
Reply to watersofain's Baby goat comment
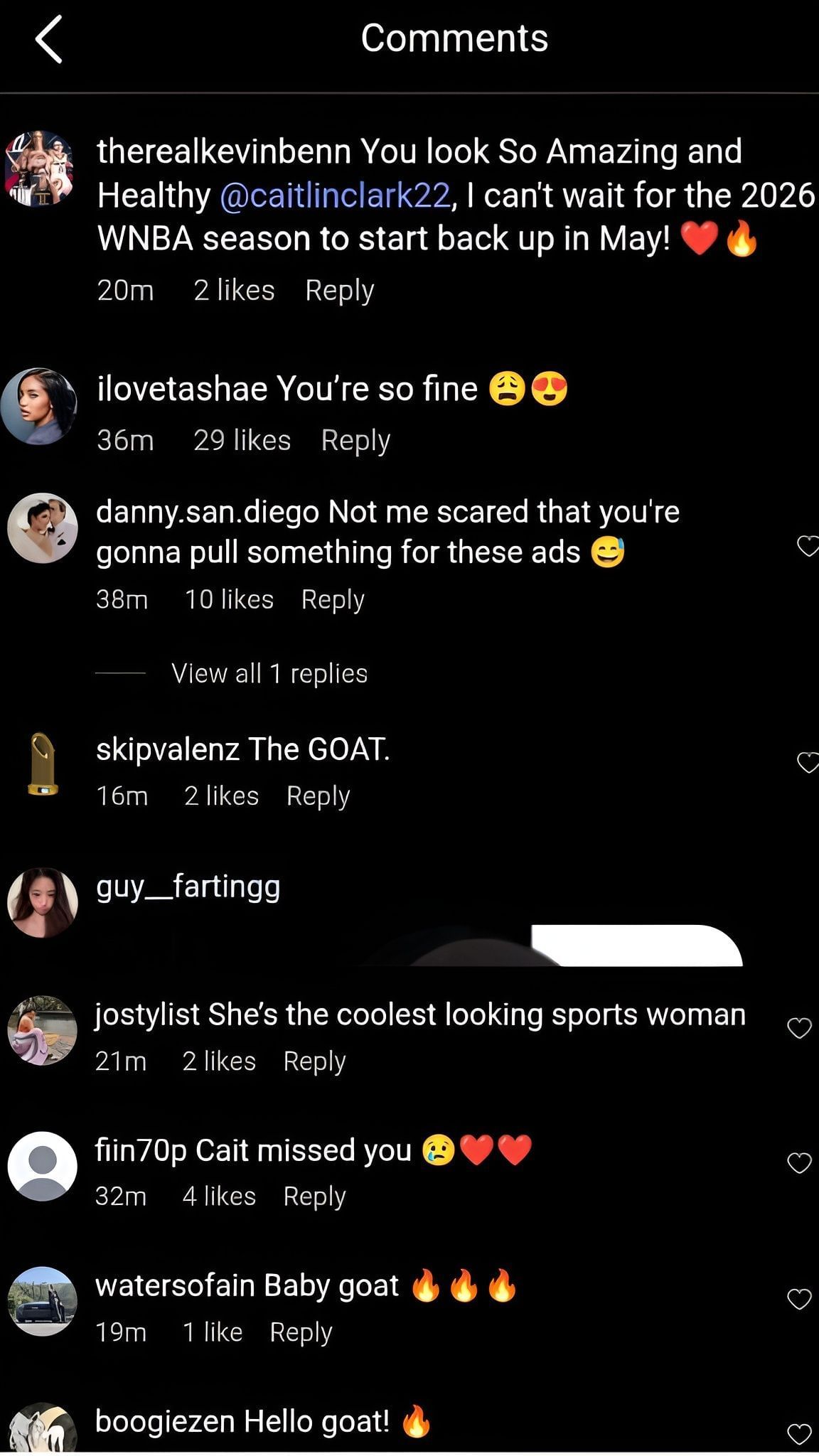(301, 1331)
